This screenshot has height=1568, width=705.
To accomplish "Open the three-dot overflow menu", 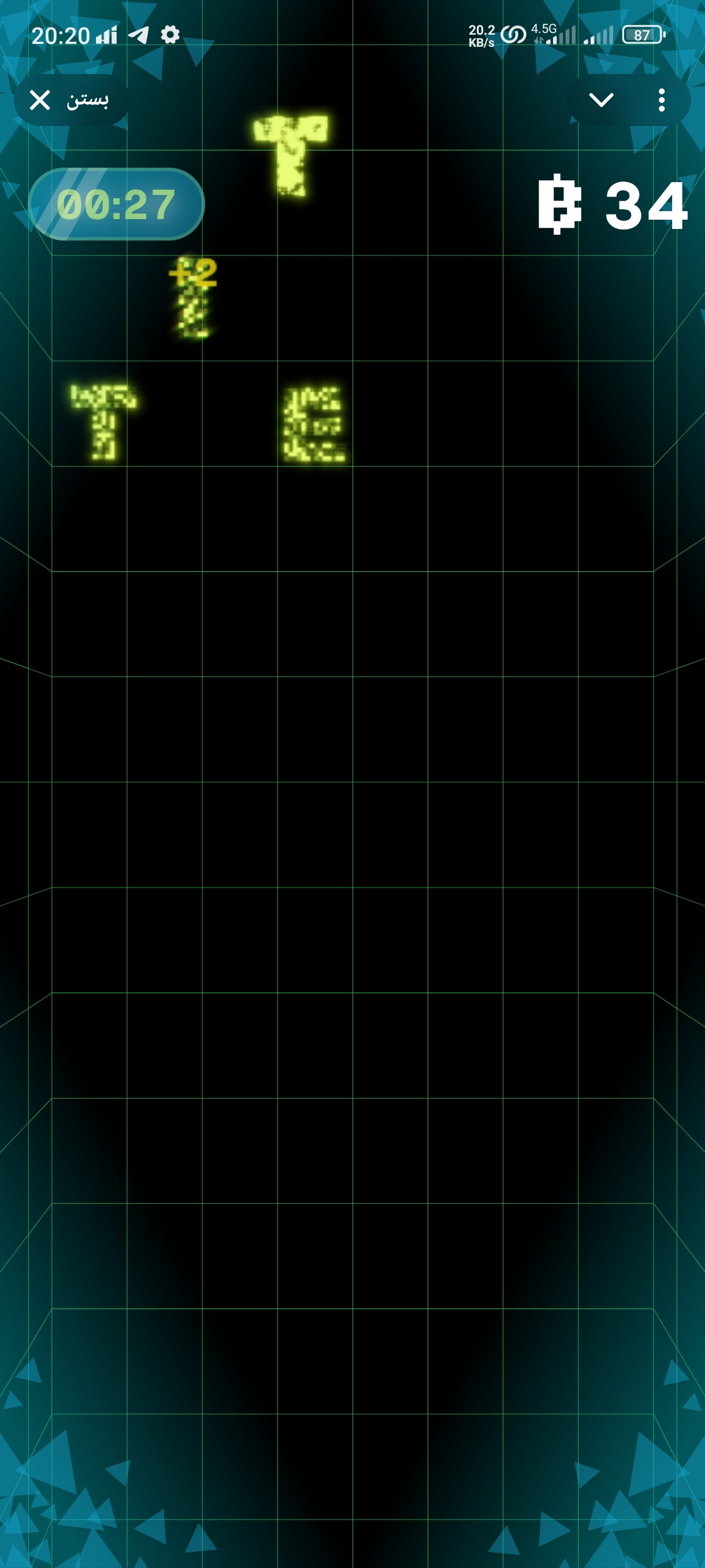I will 661,100.
